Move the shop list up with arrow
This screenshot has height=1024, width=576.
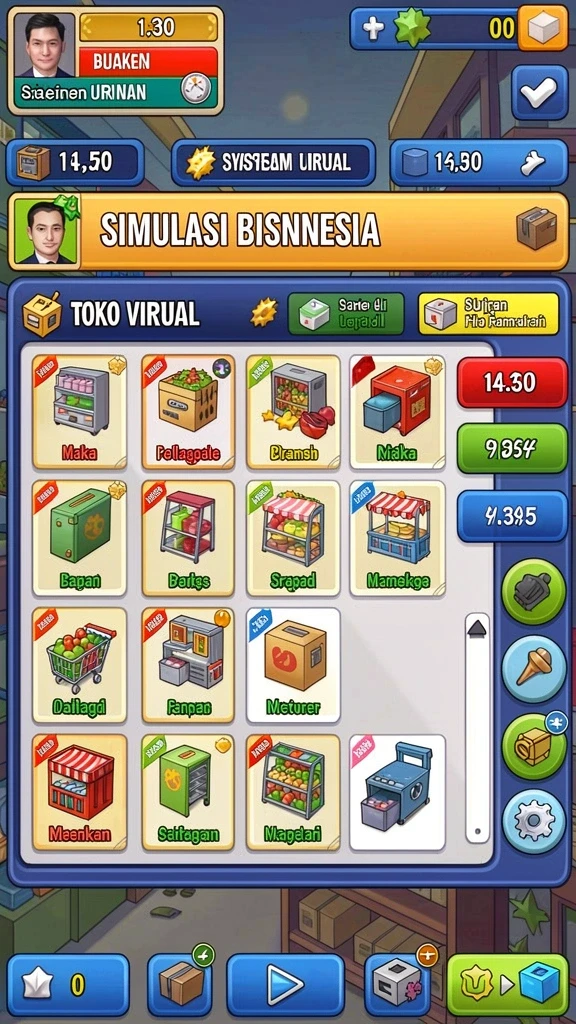pyautogui.click(x=477, y=630)
